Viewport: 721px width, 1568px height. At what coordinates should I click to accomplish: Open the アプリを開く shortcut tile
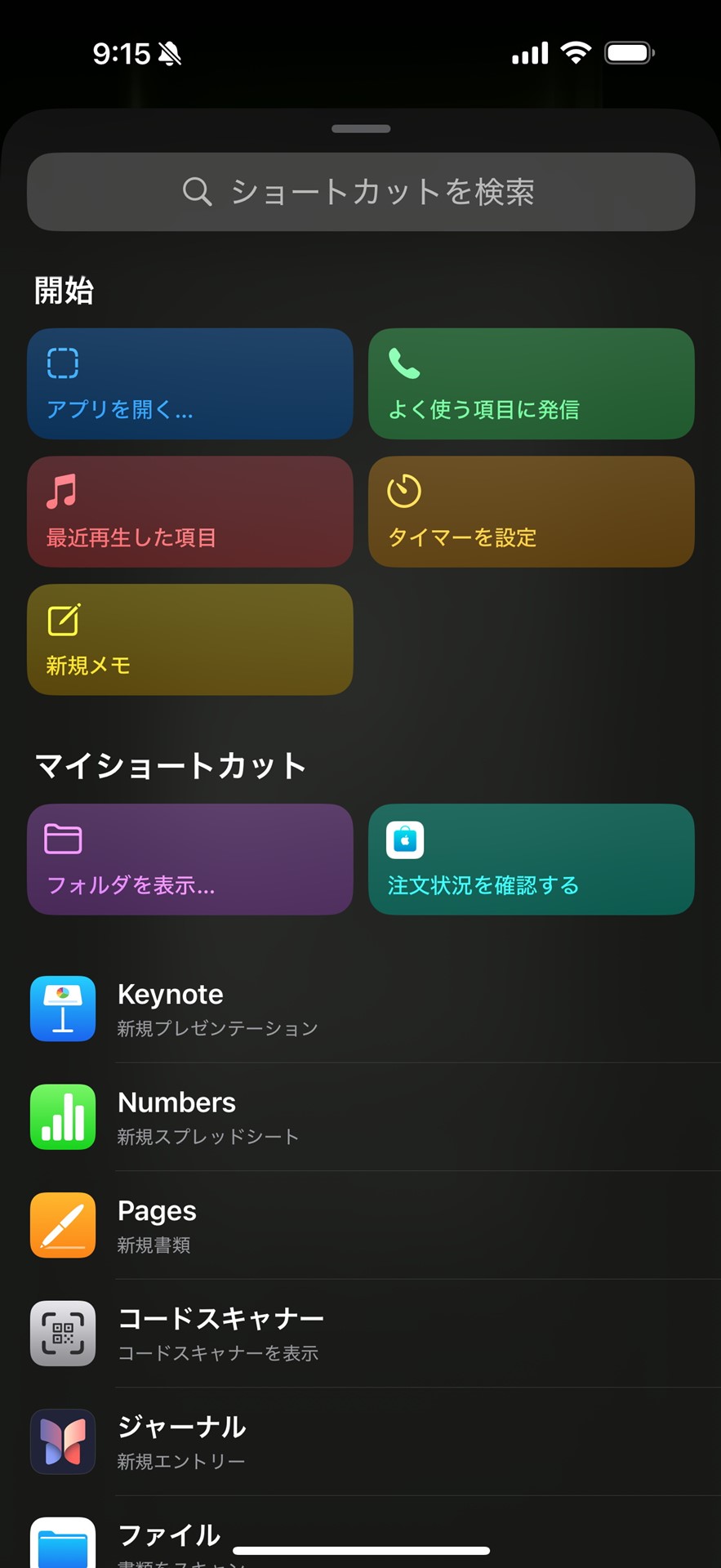[x=189, y=384]
